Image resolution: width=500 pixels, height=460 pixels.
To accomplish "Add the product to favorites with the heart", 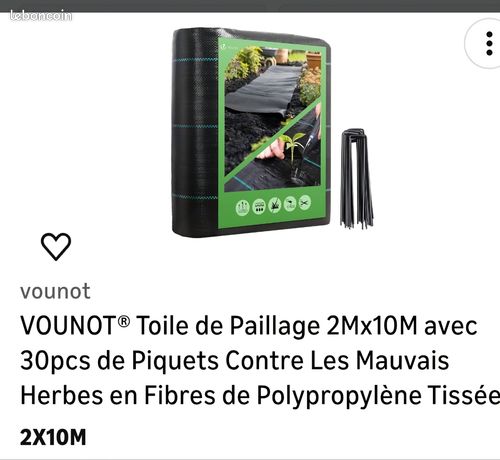I will tap(56, 246).
